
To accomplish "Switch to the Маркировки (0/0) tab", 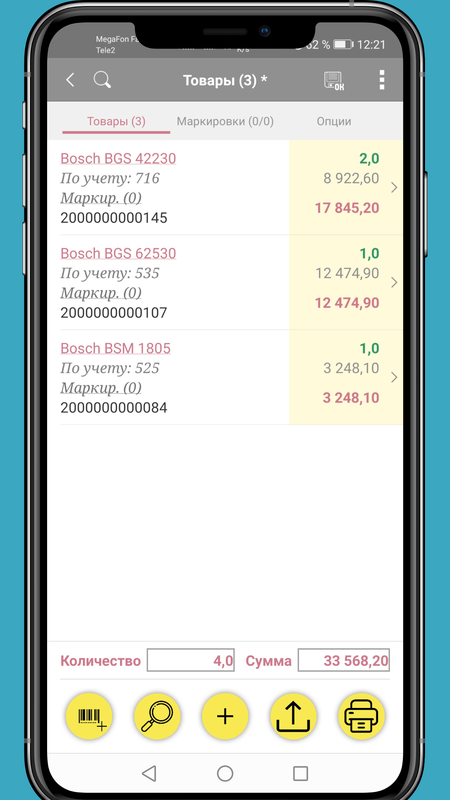I will click(225, 121).
